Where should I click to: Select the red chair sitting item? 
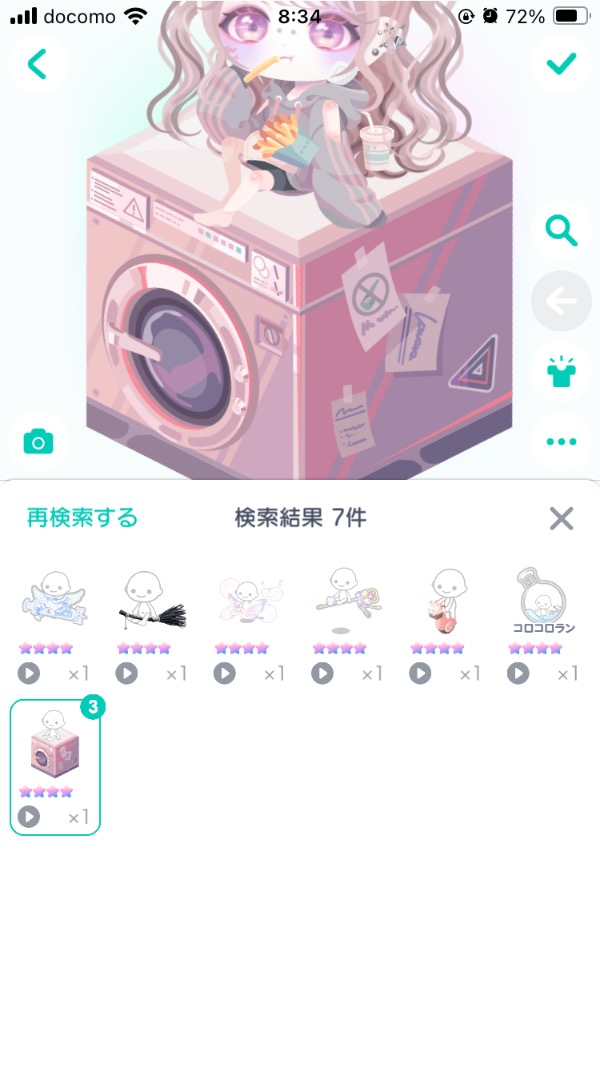click(x=445, y=602)
